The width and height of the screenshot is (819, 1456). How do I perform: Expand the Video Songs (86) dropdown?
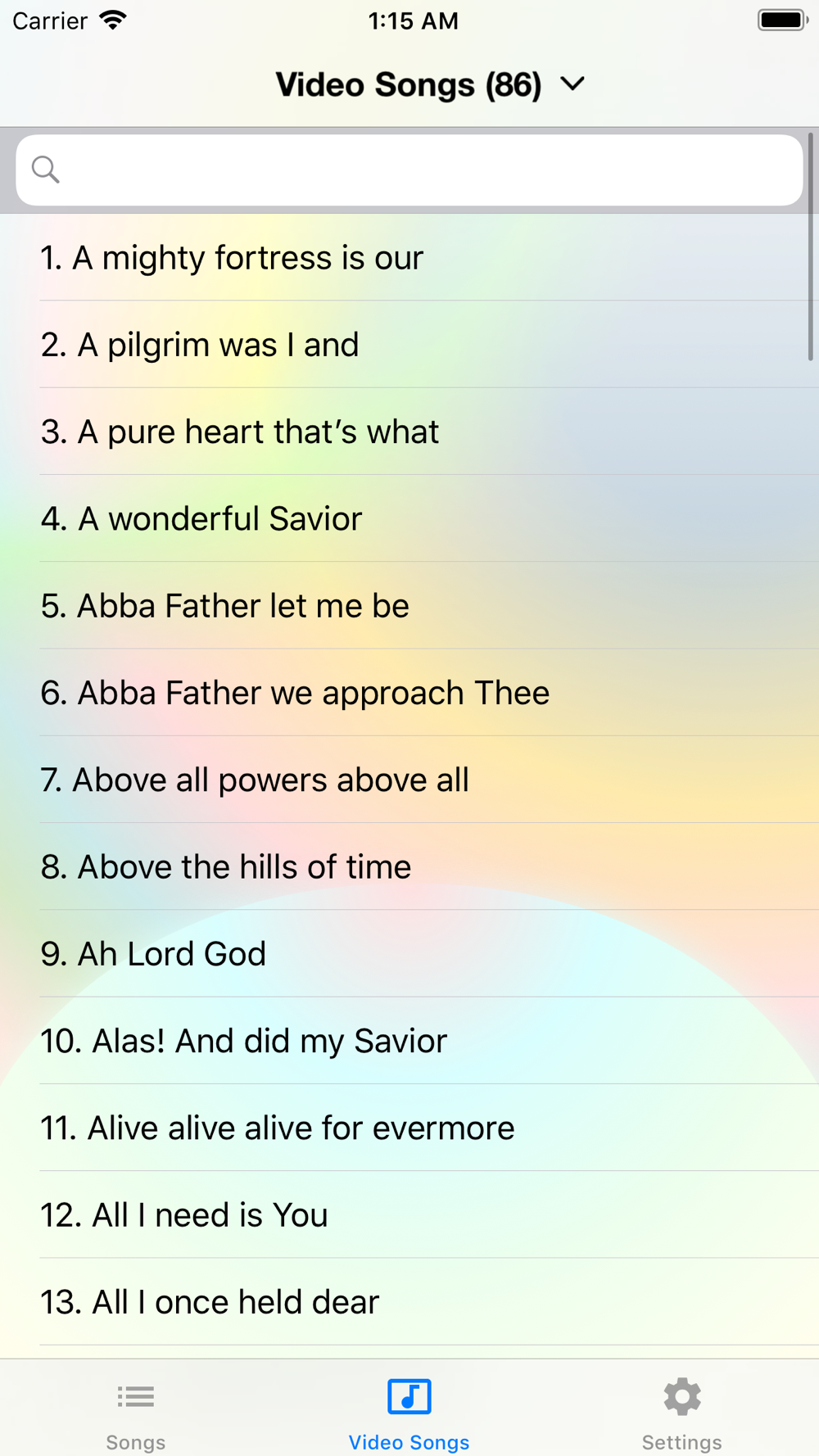click(x=430, y=84)
